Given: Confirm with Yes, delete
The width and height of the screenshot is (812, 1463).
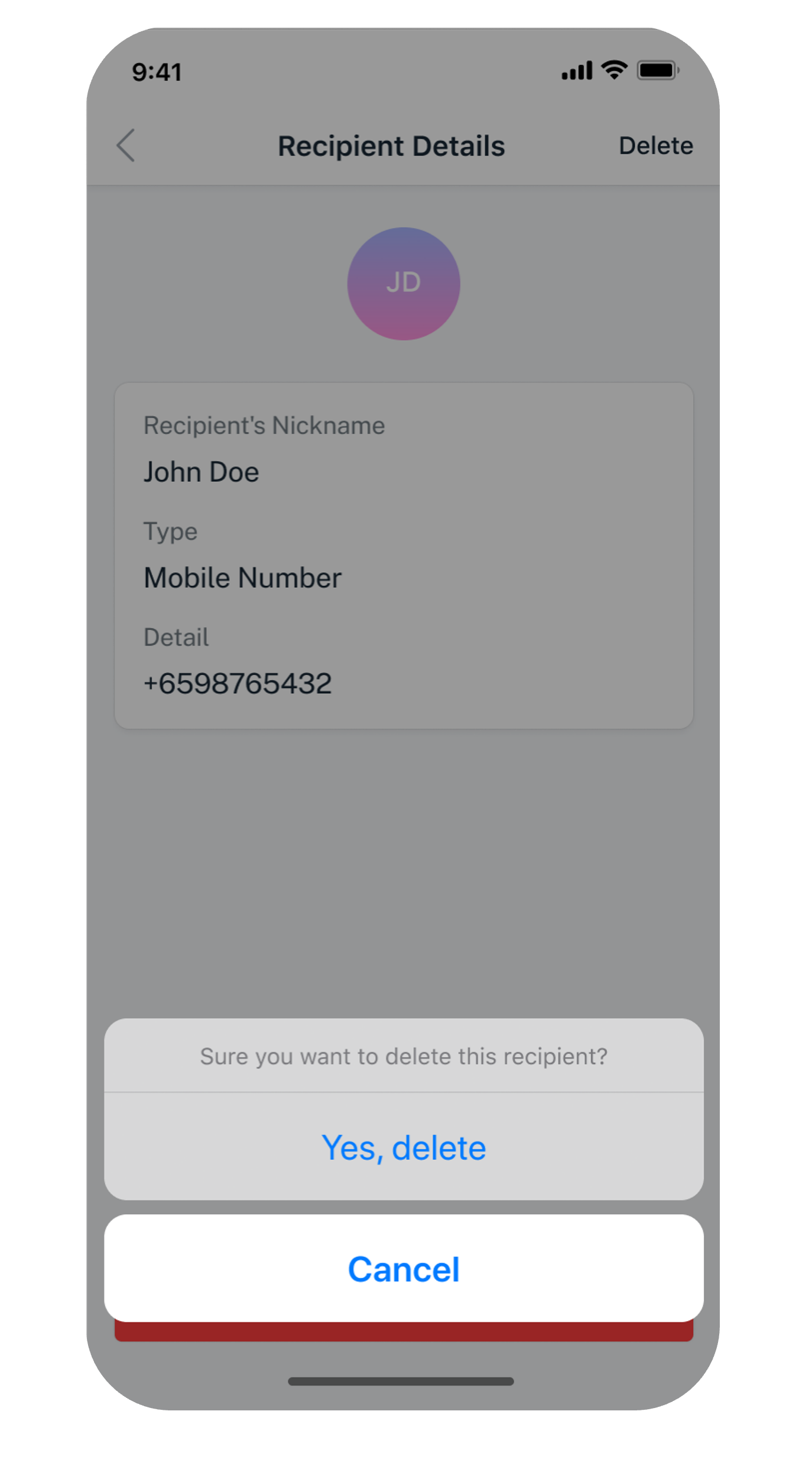Looking at the screenshot, I should click(404, 1147).
